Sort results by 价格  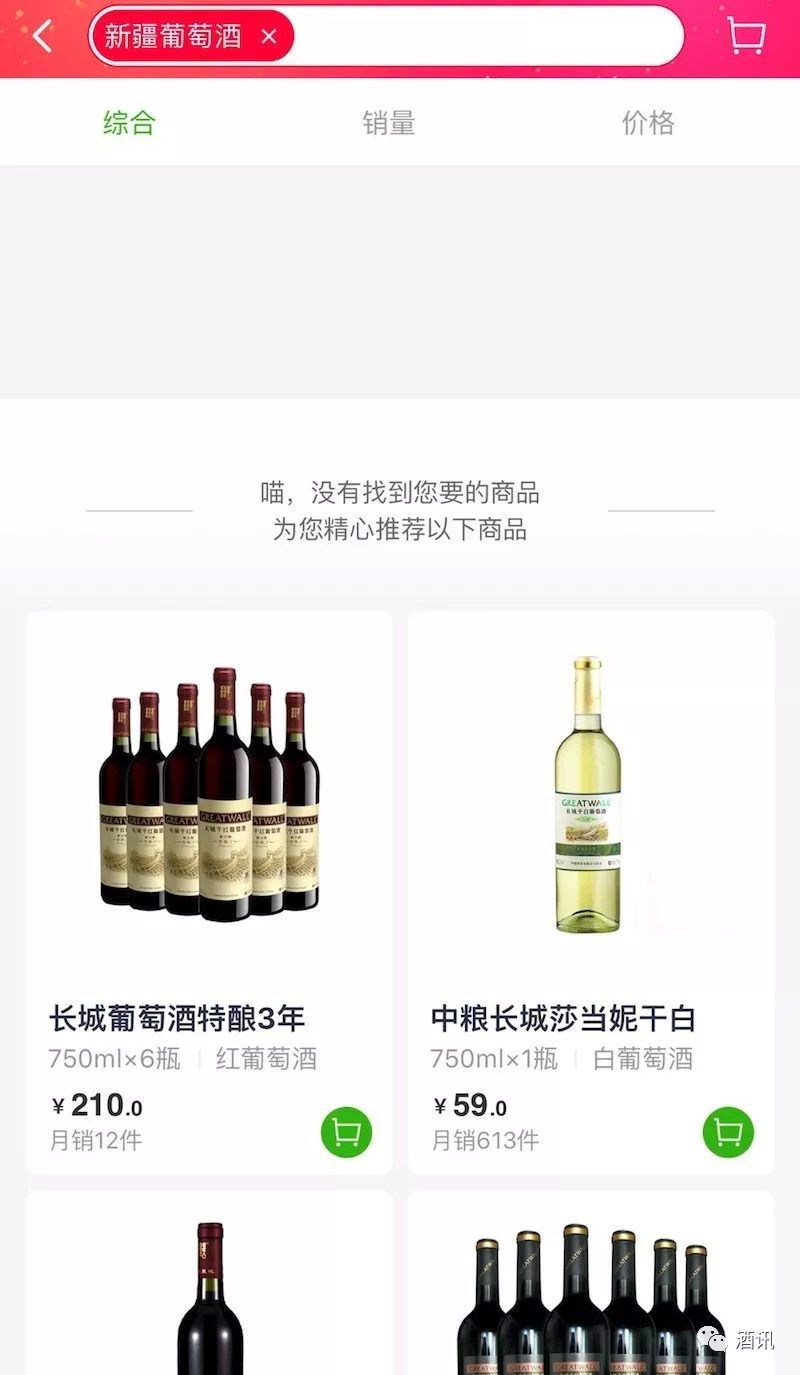click(648, 123)
